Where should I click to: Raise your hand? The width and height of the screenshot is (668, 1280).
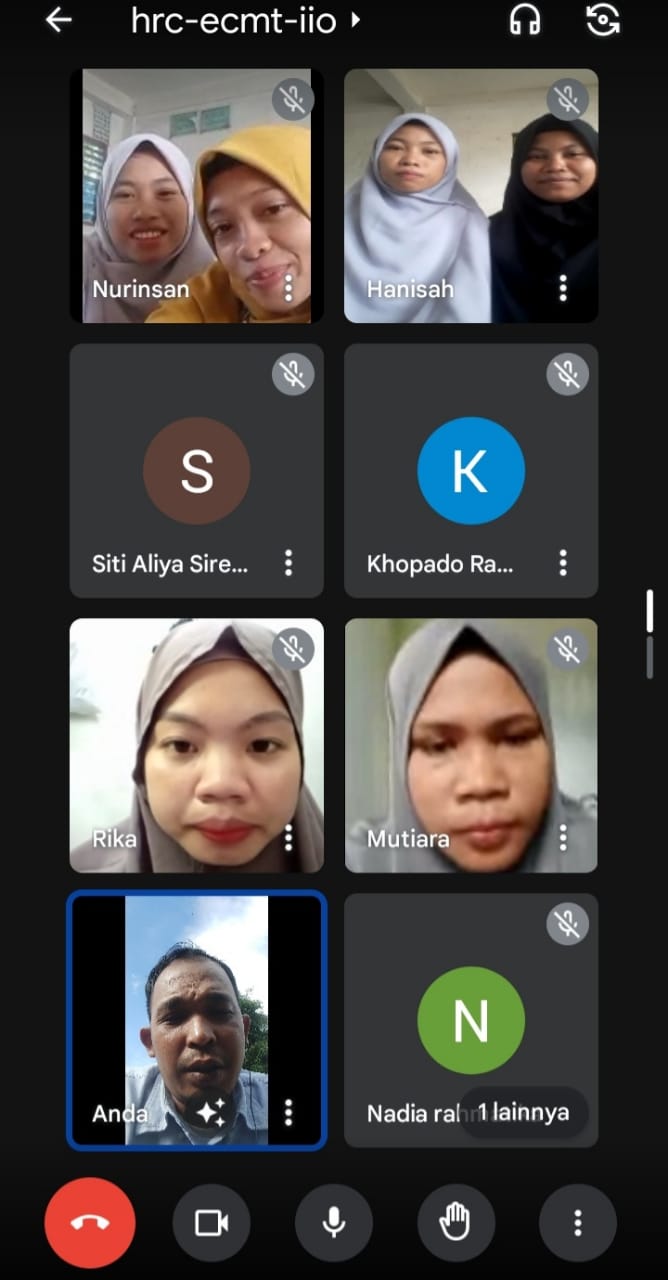(456, 1223)
